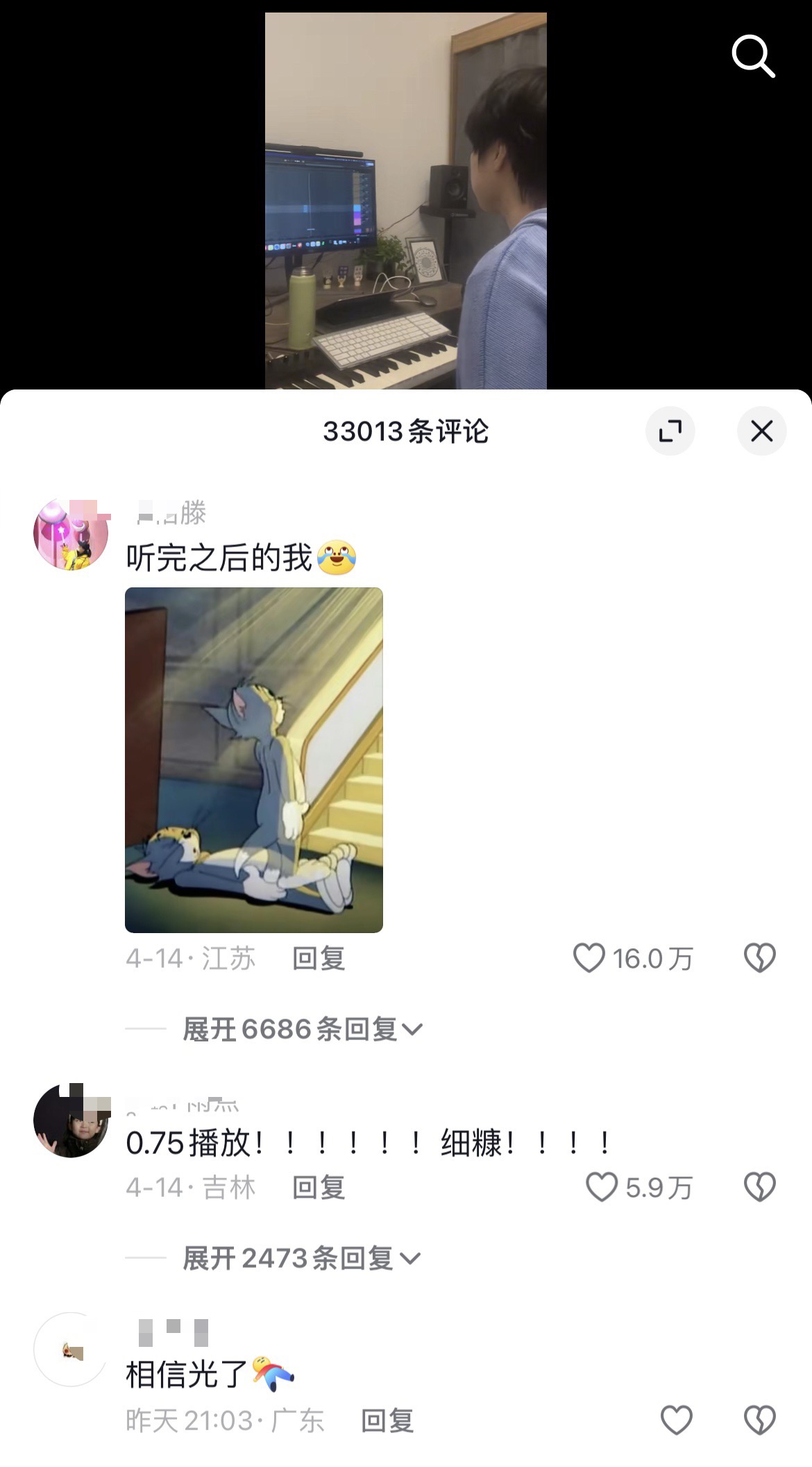Tap the video to return to playback
Viewport: 812px width, 1467px height.
pyautogui.click(x=405, y=201)
